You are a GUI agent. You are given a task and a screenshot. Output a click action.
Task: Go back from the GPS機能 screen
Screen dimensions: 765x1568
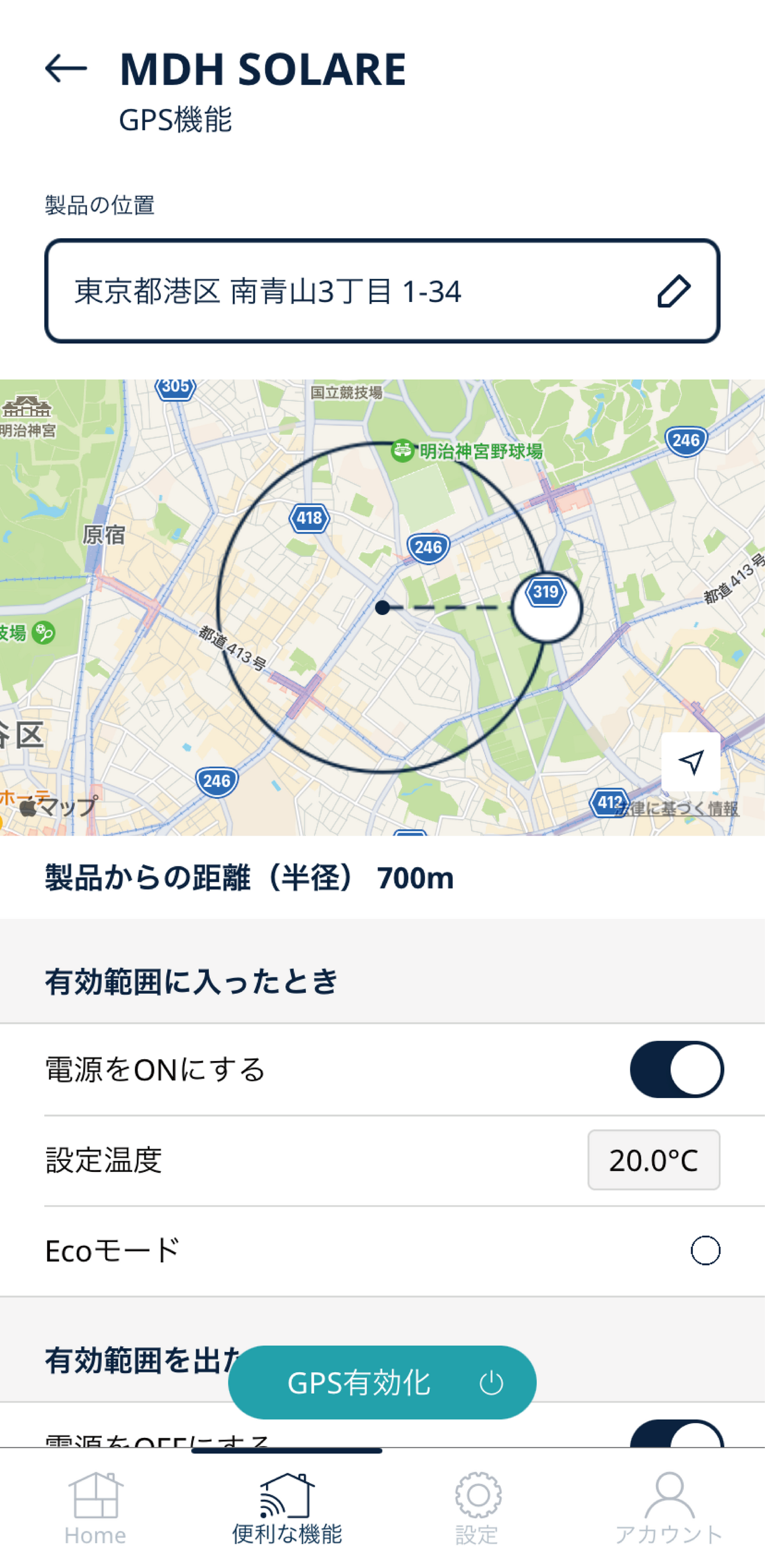pos(66,68)
